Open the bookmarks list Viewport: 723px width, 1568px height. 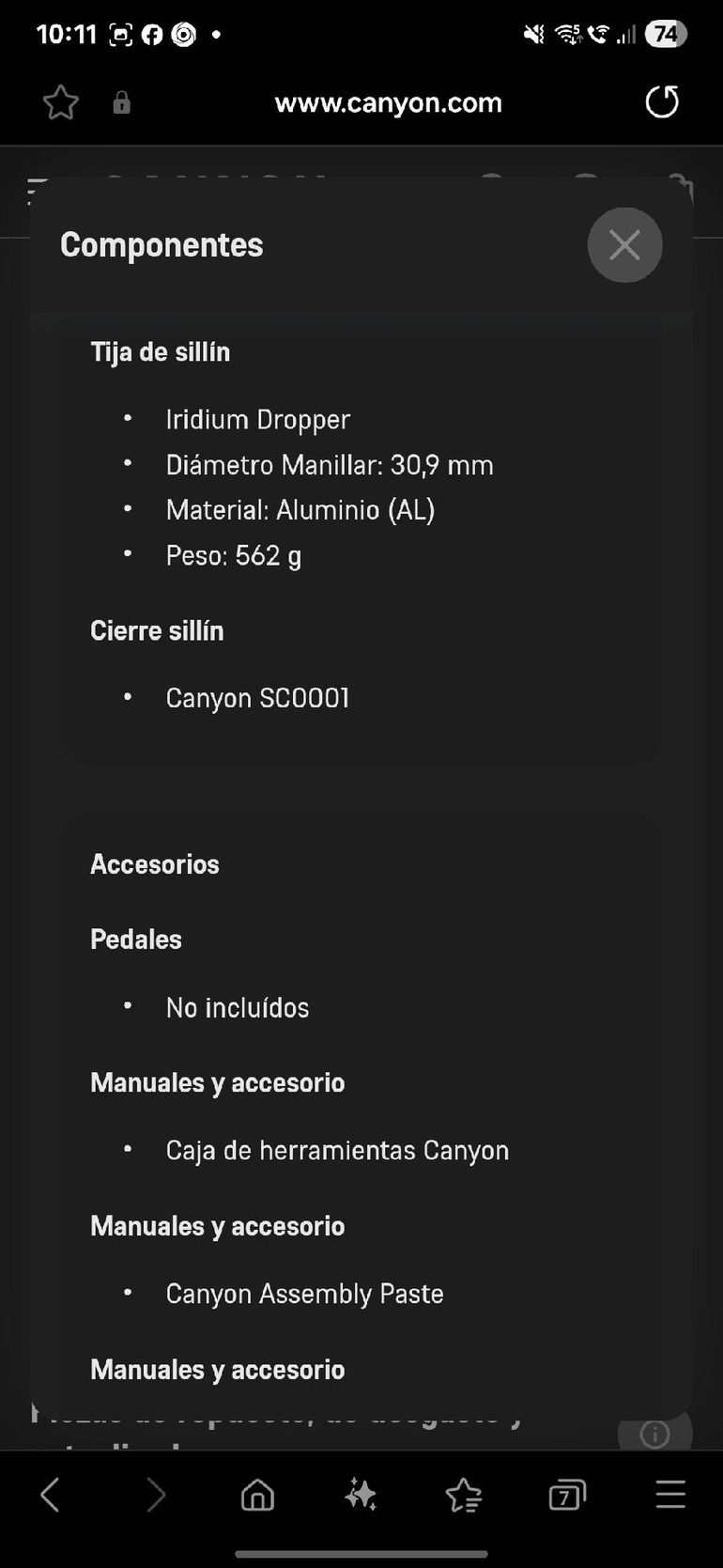point(464,1495)
